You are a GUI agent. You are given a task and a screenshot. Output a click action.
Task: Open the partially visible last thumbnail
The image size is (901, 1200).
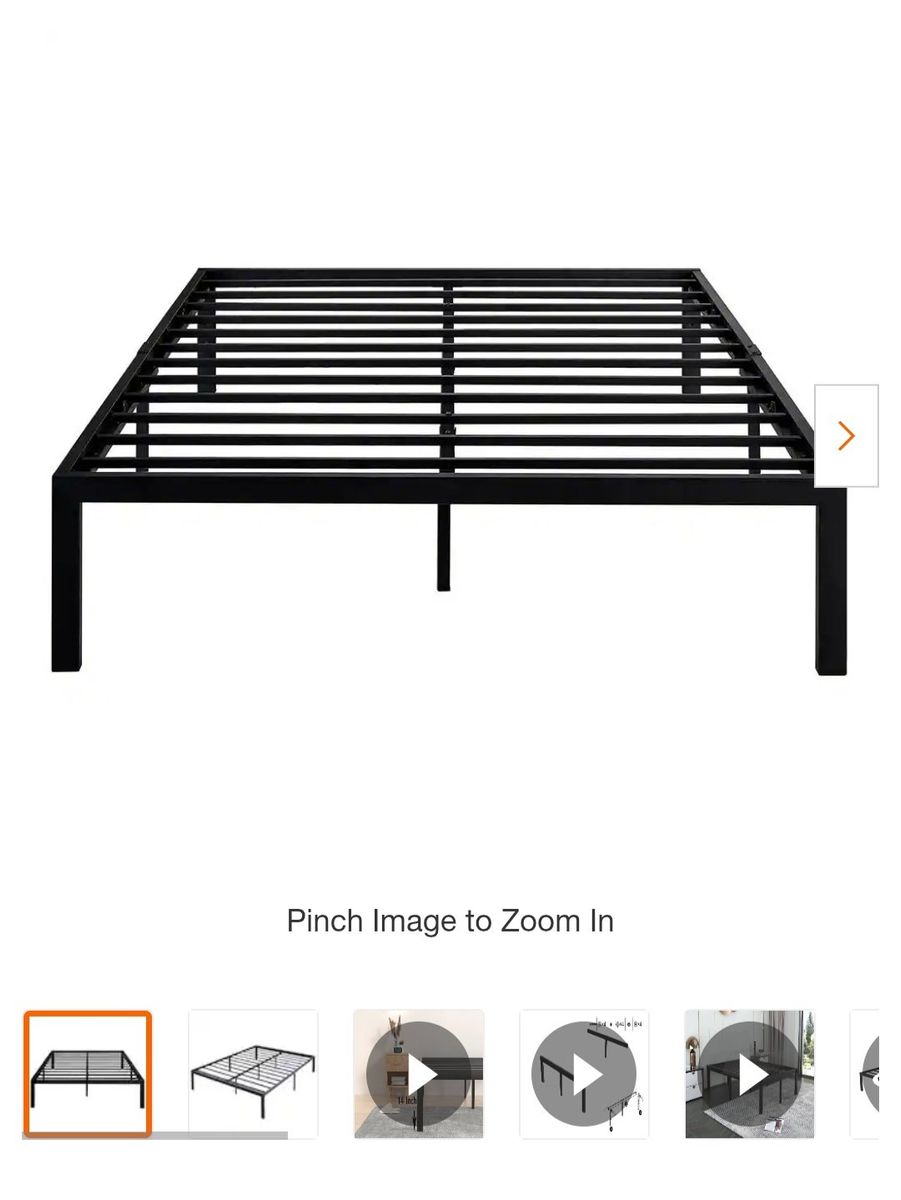click(866, 1074)
